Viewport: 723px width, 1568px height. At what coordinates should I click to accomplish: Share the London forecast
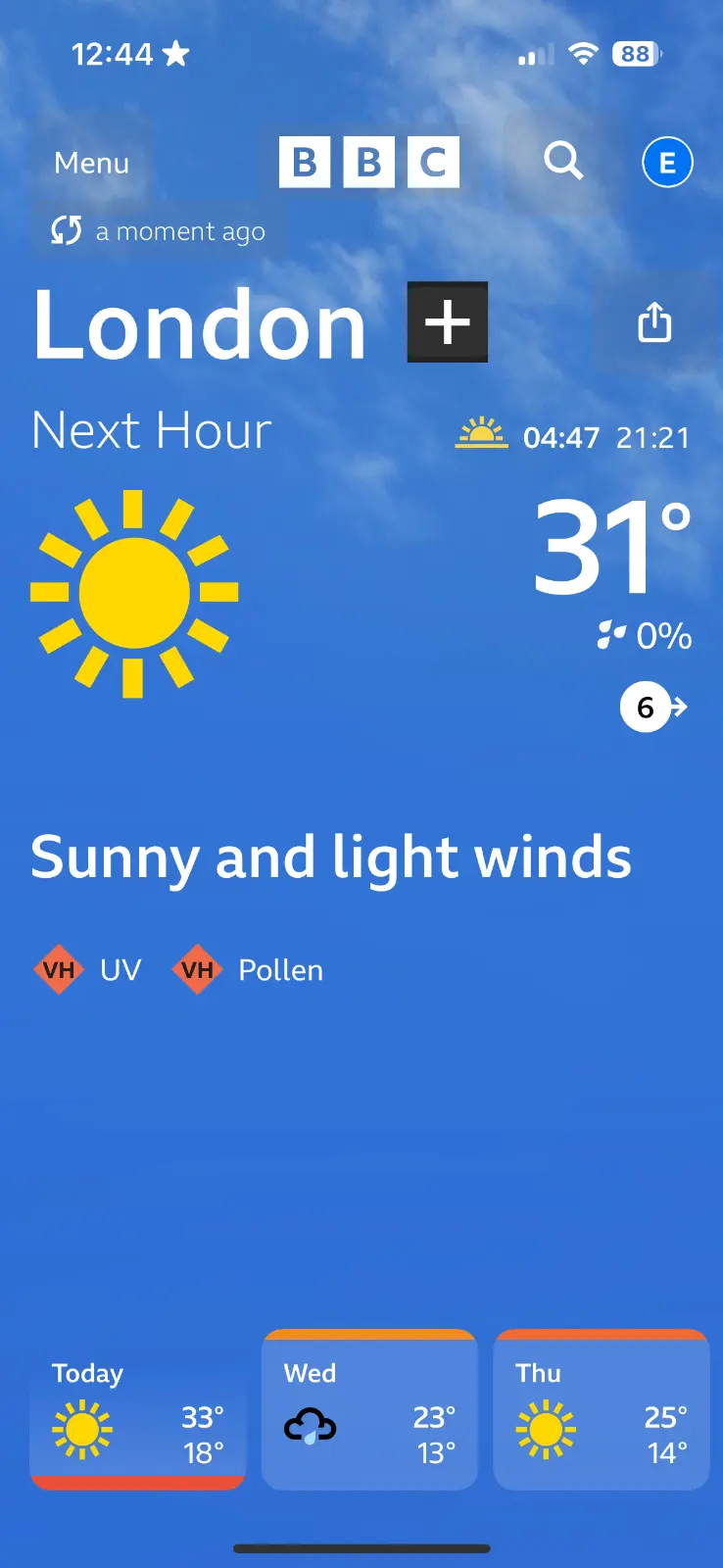point(654,321)
